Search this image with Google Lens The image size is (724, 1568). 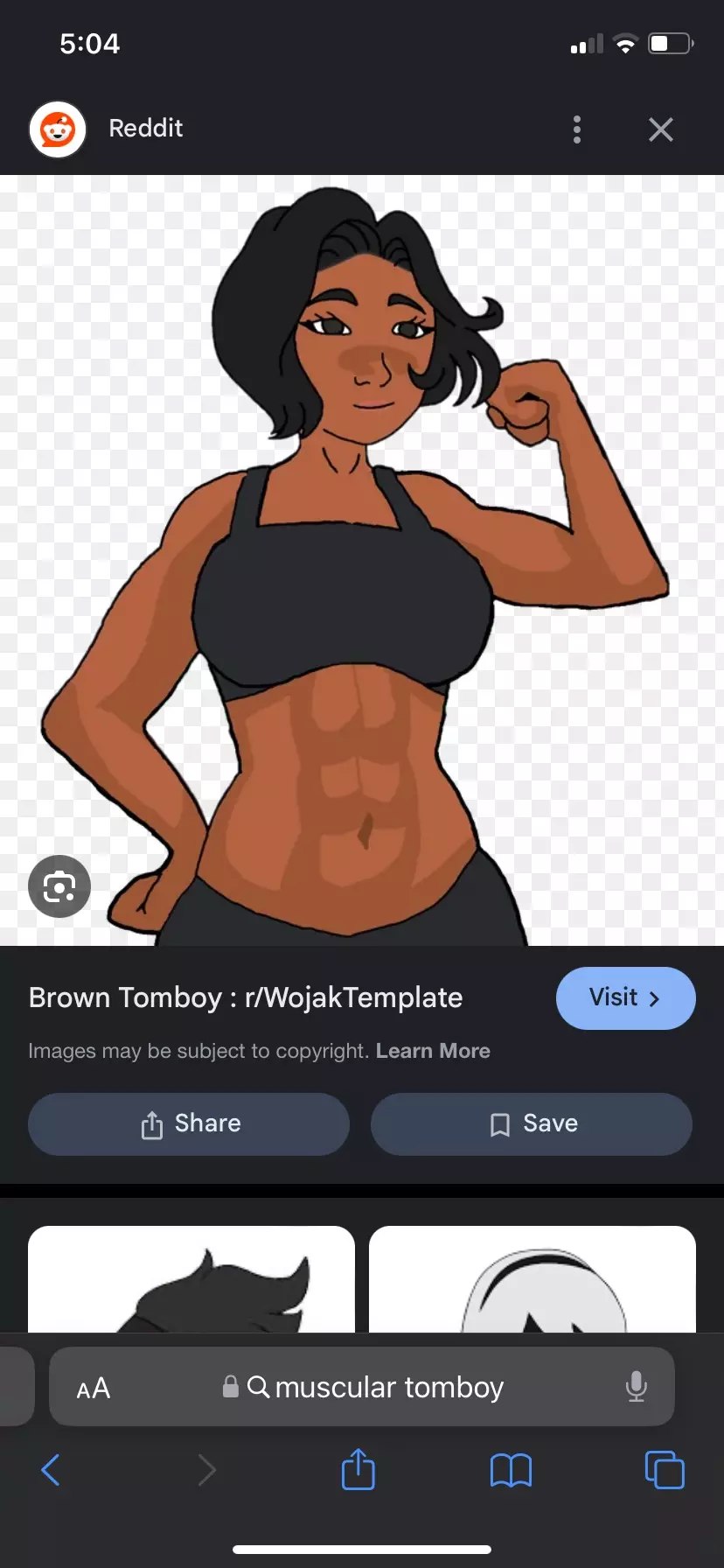[x=59, y=886]
